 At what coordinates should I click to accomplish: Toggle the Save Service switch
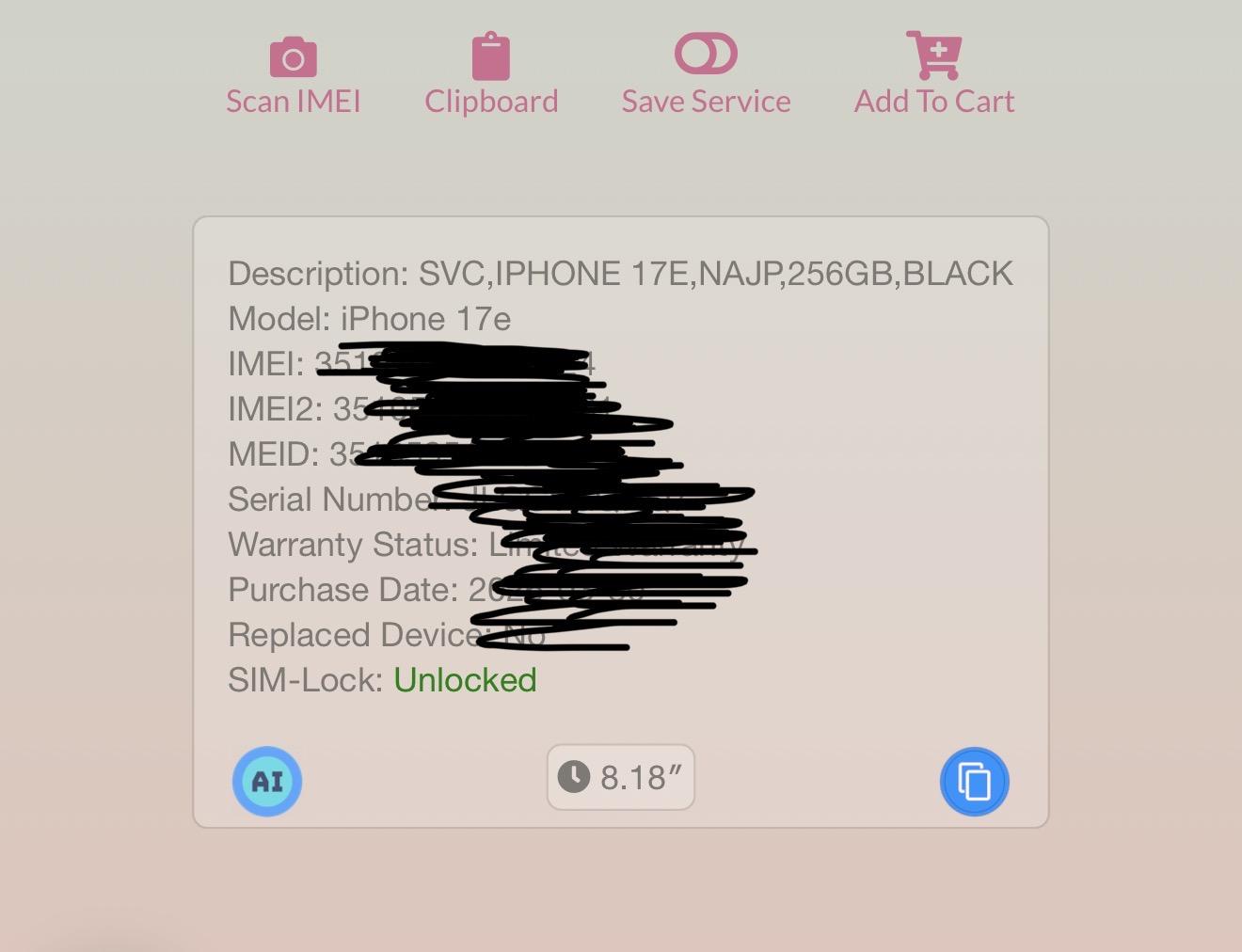point(706,55)
